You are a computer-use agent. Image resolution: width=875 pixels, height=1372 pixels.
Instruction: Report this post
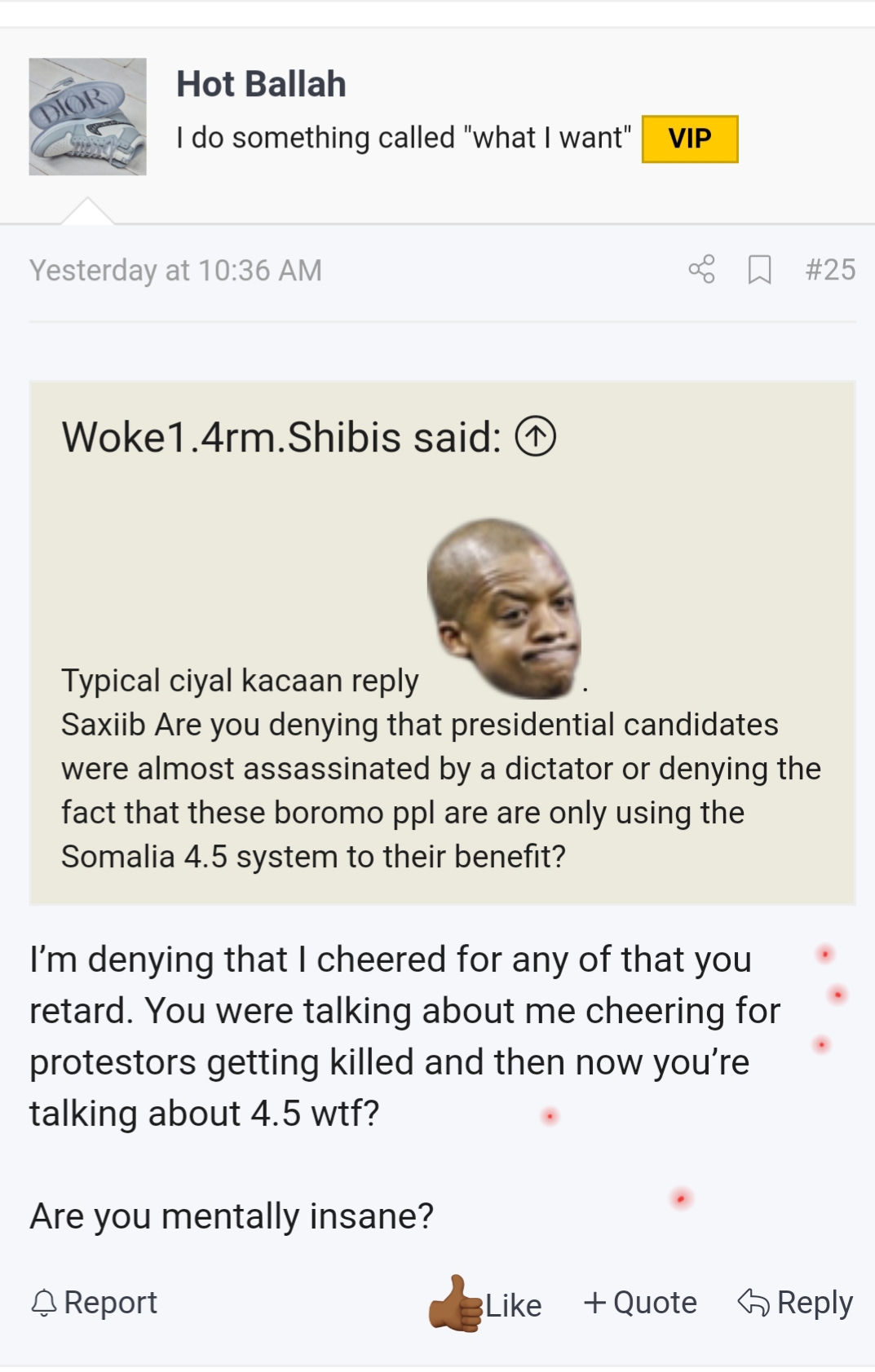click(x=95, y=1303)
